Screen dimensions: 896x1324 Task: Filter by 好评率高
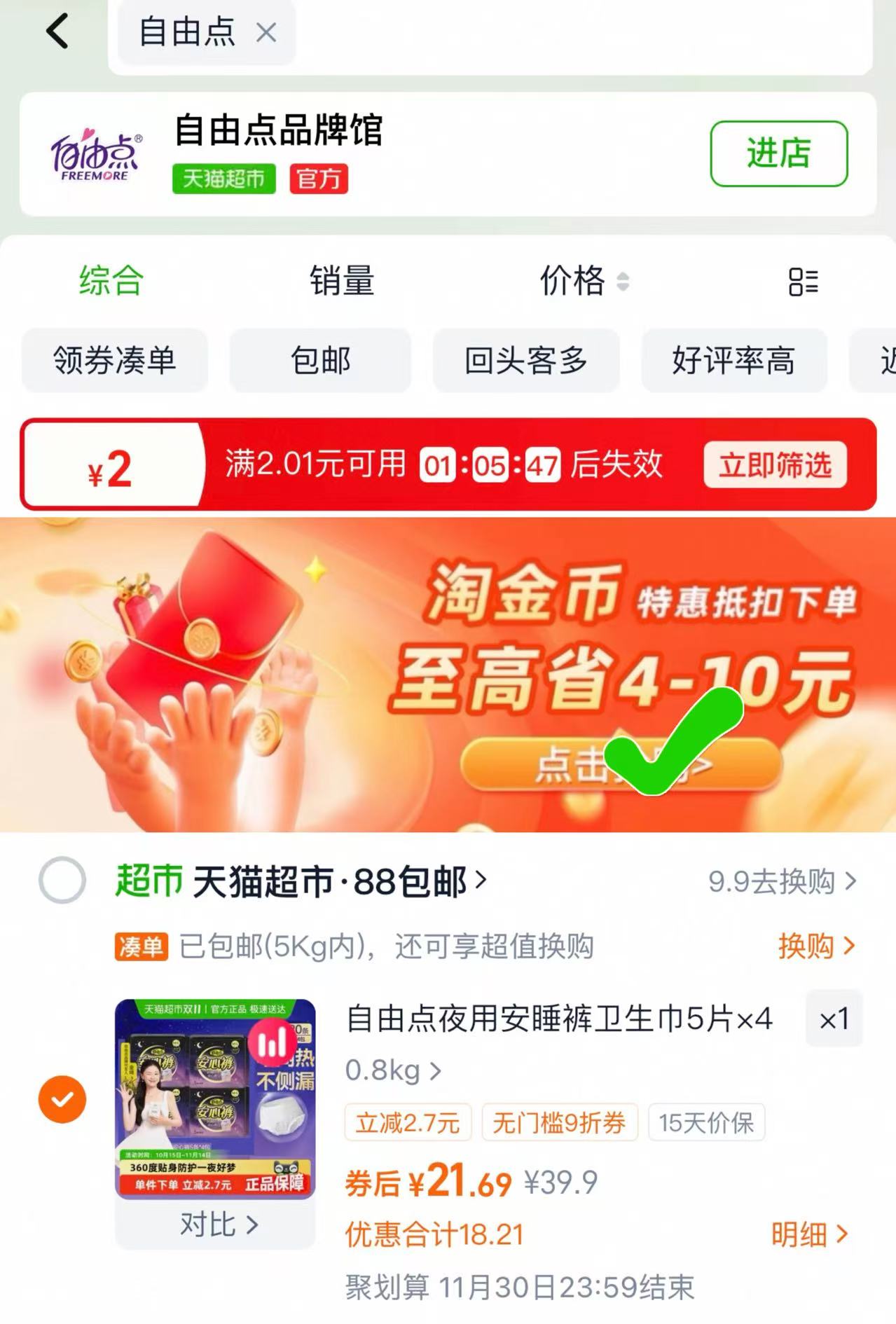pos(733,361)
